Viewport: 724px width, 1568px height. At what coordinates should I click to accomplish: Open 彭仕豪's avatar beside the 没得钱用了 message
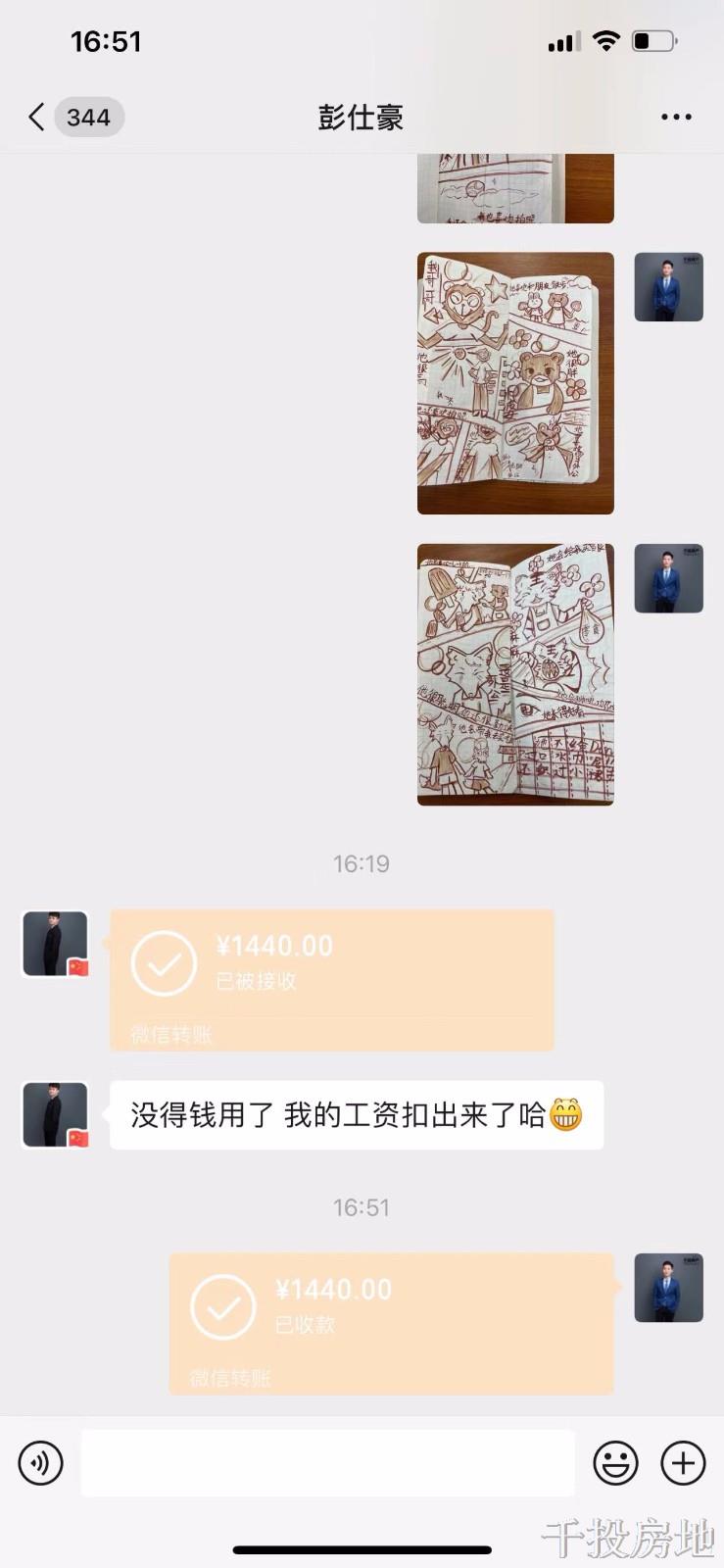tap(56, 1114)
